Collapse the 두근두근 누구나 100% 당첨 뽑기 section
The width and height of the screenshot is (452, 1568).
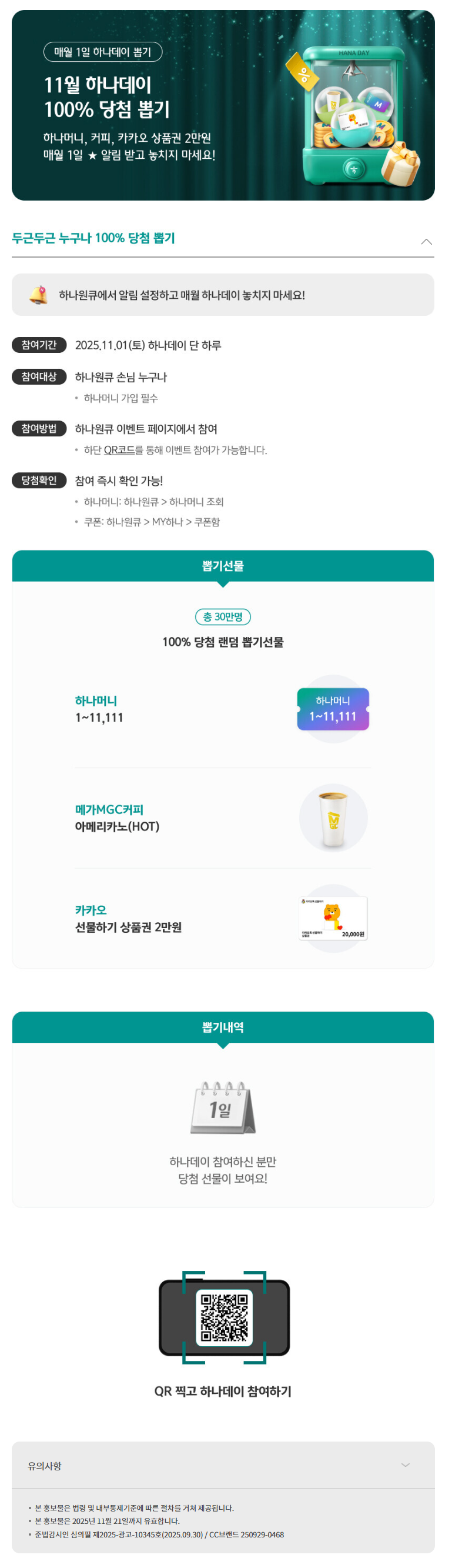427,242
